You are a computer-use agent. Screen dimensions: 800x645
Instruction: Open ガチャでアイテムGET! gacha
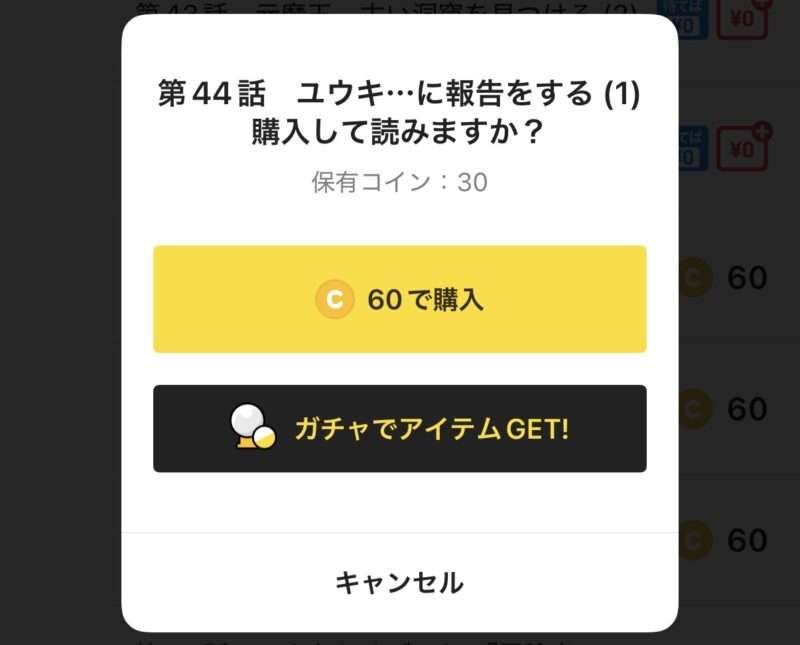click(399, 429)
